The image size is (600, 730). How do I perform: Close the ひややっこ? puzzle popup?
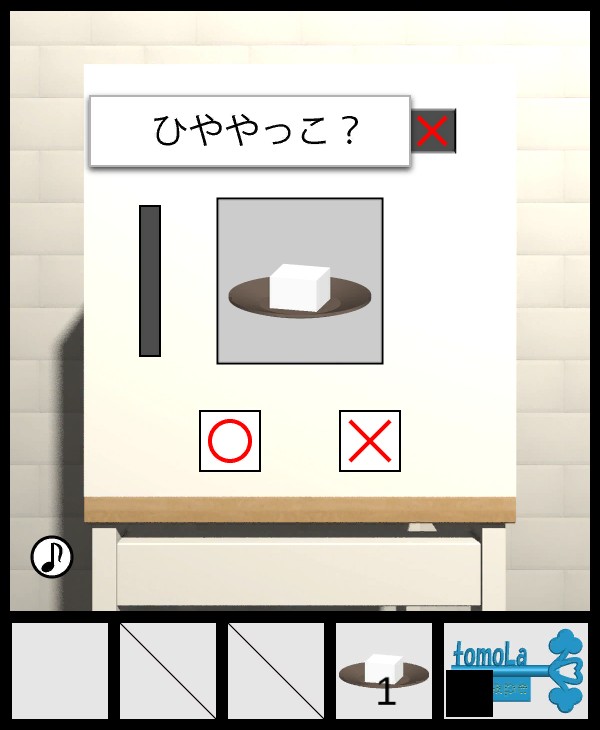click(433, 131)
